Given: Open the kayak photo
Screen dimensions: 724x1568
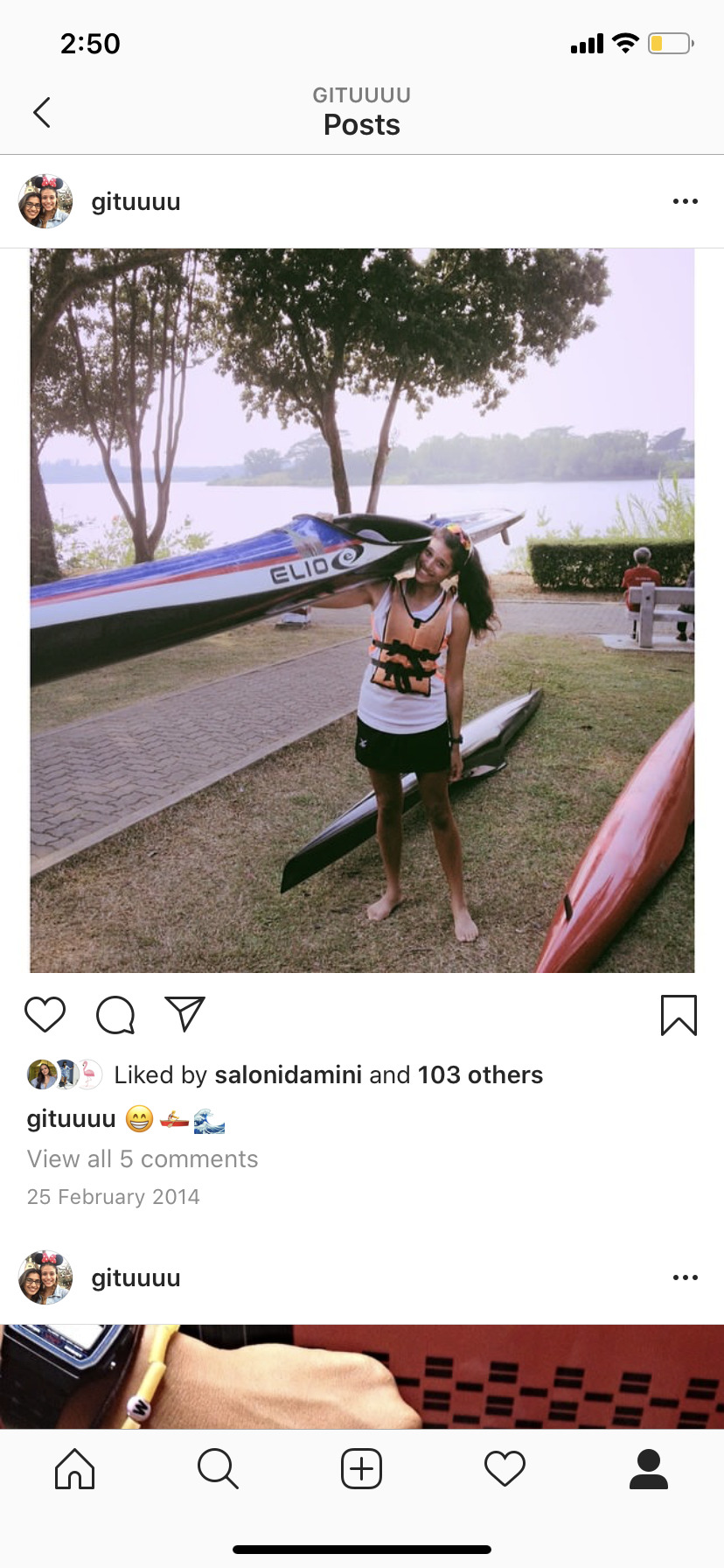Looking at the screenshot, I should 362,610.
